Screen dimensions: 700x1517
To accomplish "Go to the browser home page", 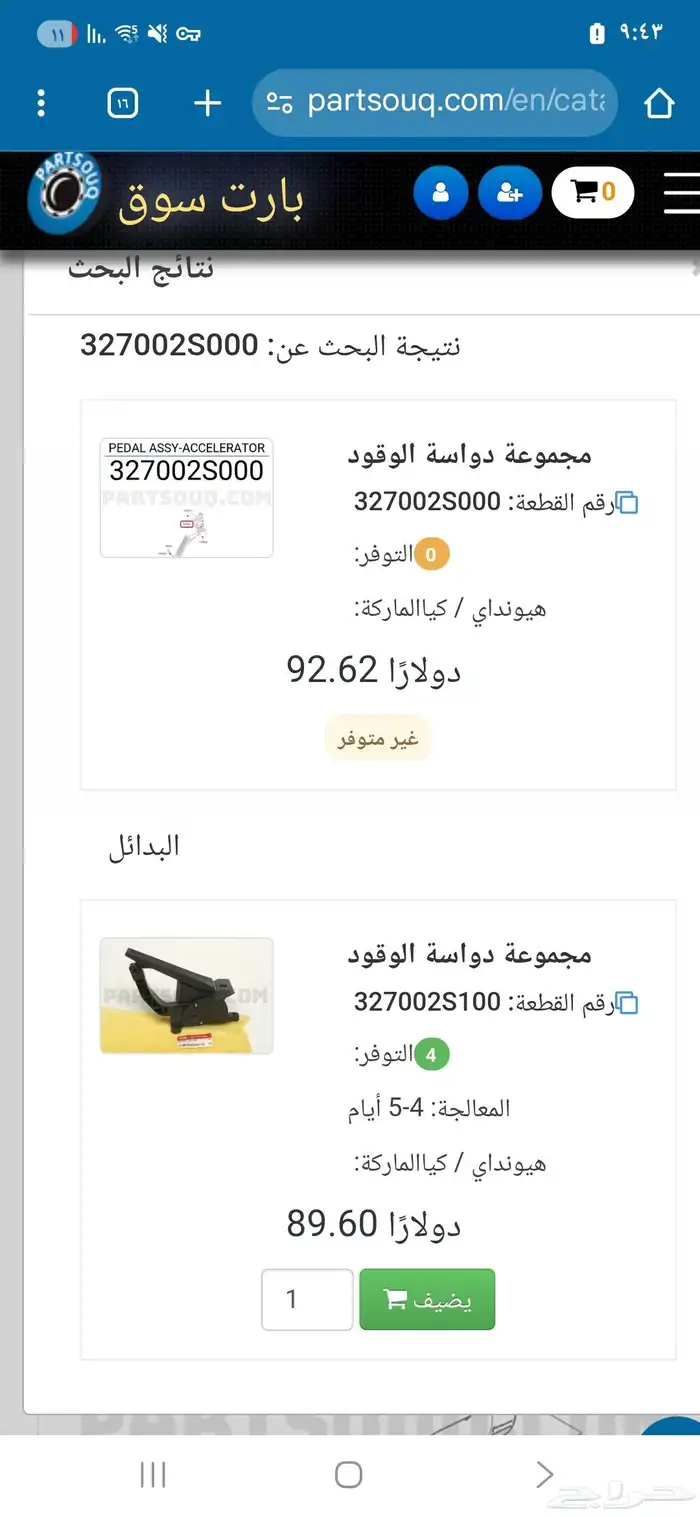I will coord(659,103).
